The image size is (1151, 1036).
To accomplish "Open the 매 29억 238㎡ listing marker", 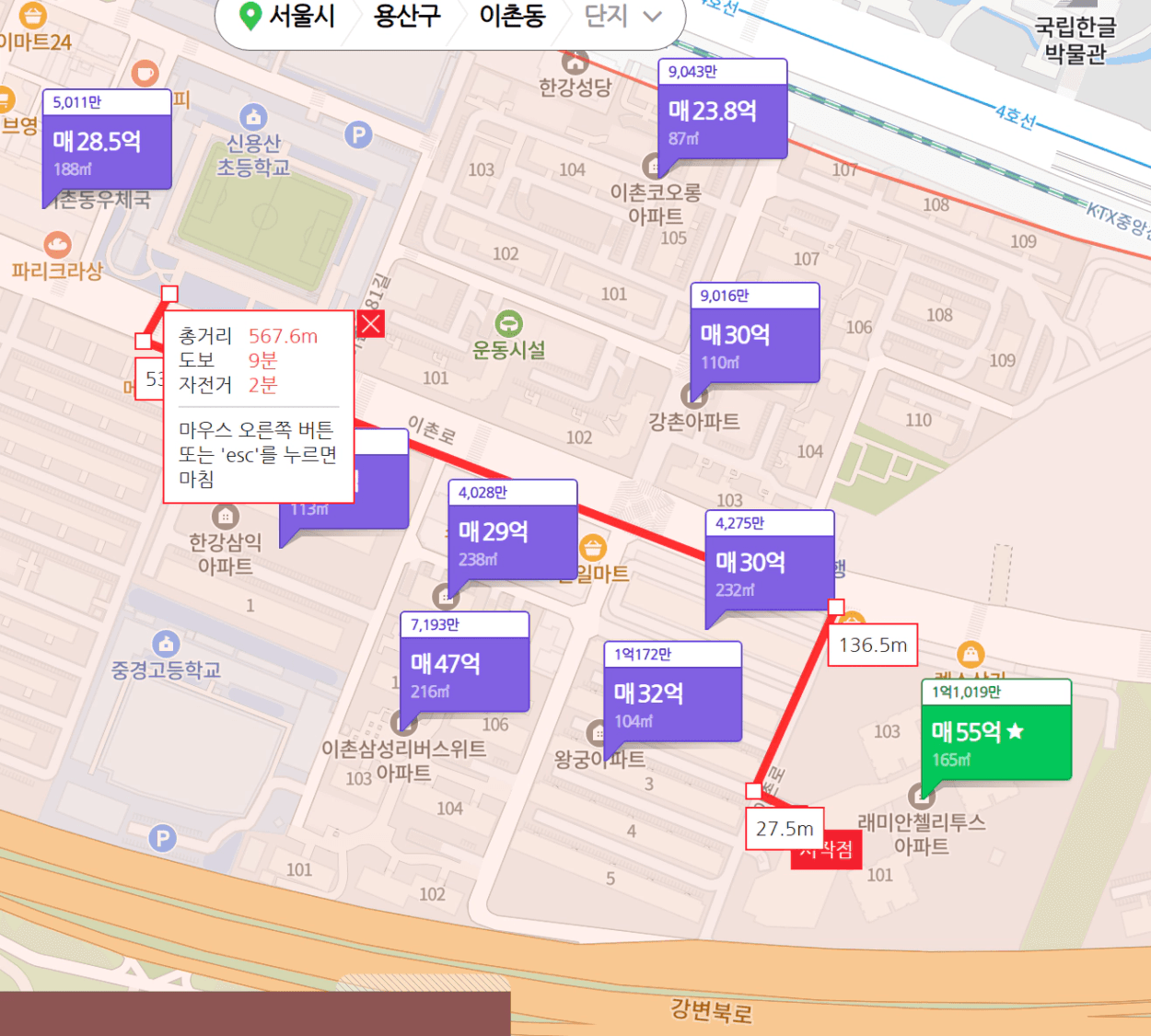I will coord(512,532).
